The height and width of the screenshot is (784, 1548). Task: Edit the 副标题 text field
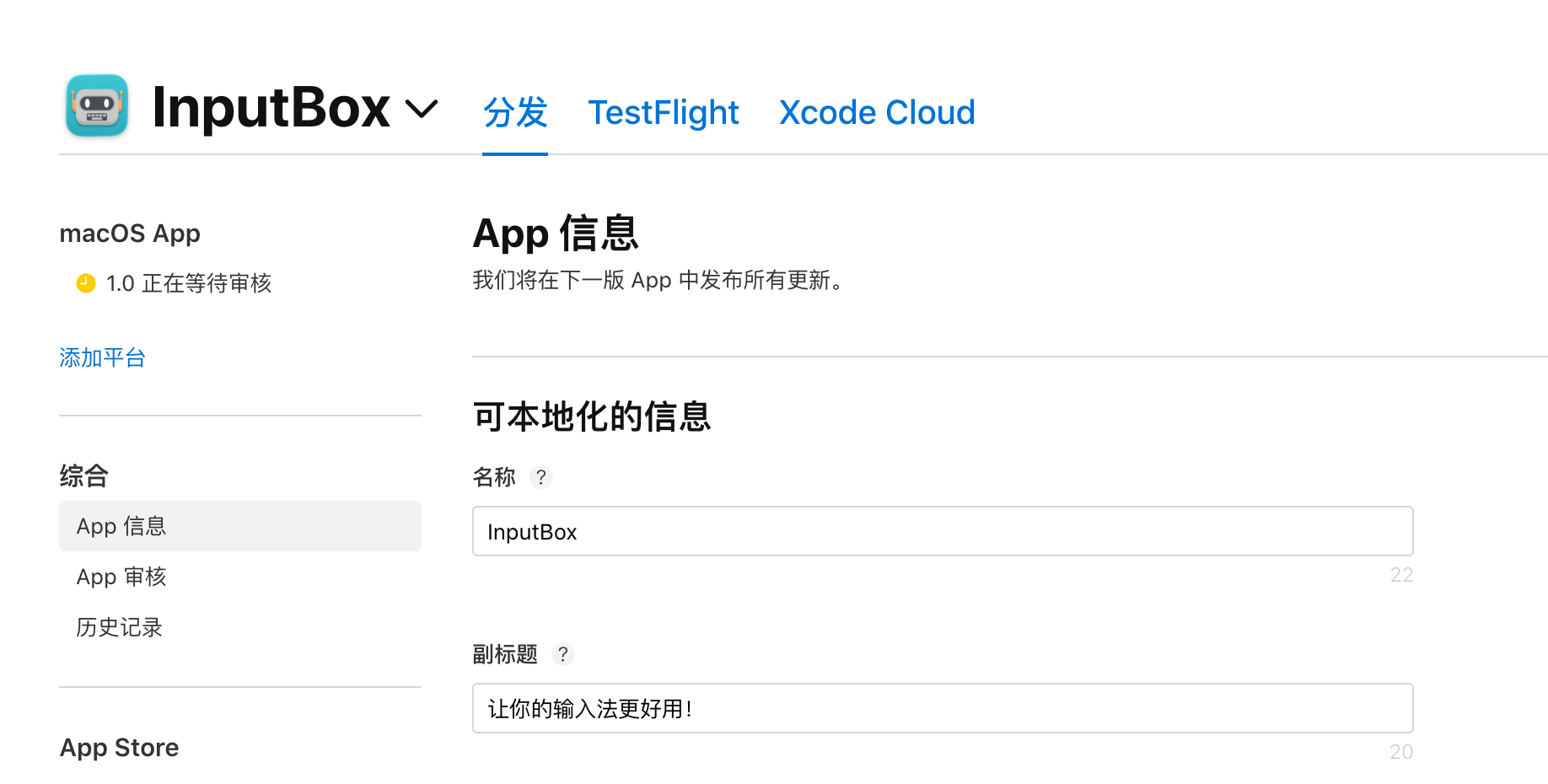click(x=942, y=708)
